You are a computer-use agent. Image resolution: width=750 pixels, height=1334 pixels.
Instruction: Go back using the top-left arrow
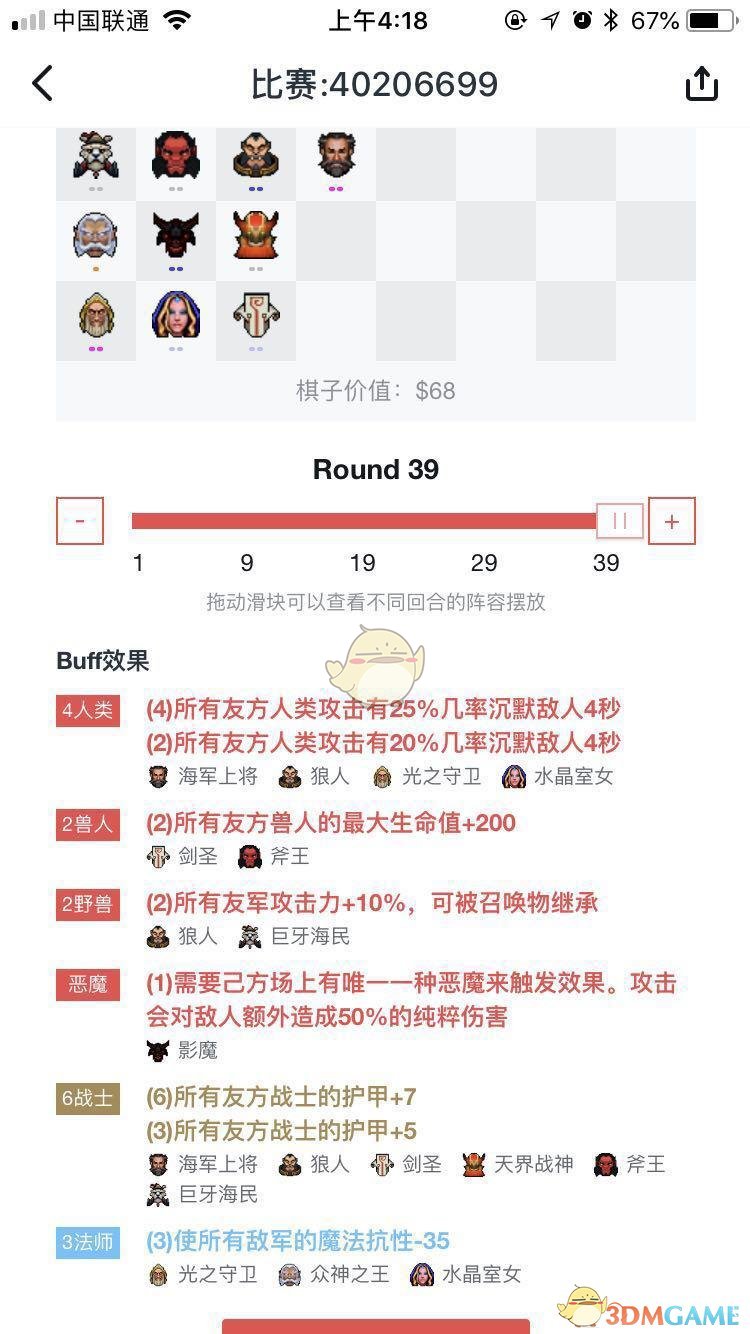point(42,84)
